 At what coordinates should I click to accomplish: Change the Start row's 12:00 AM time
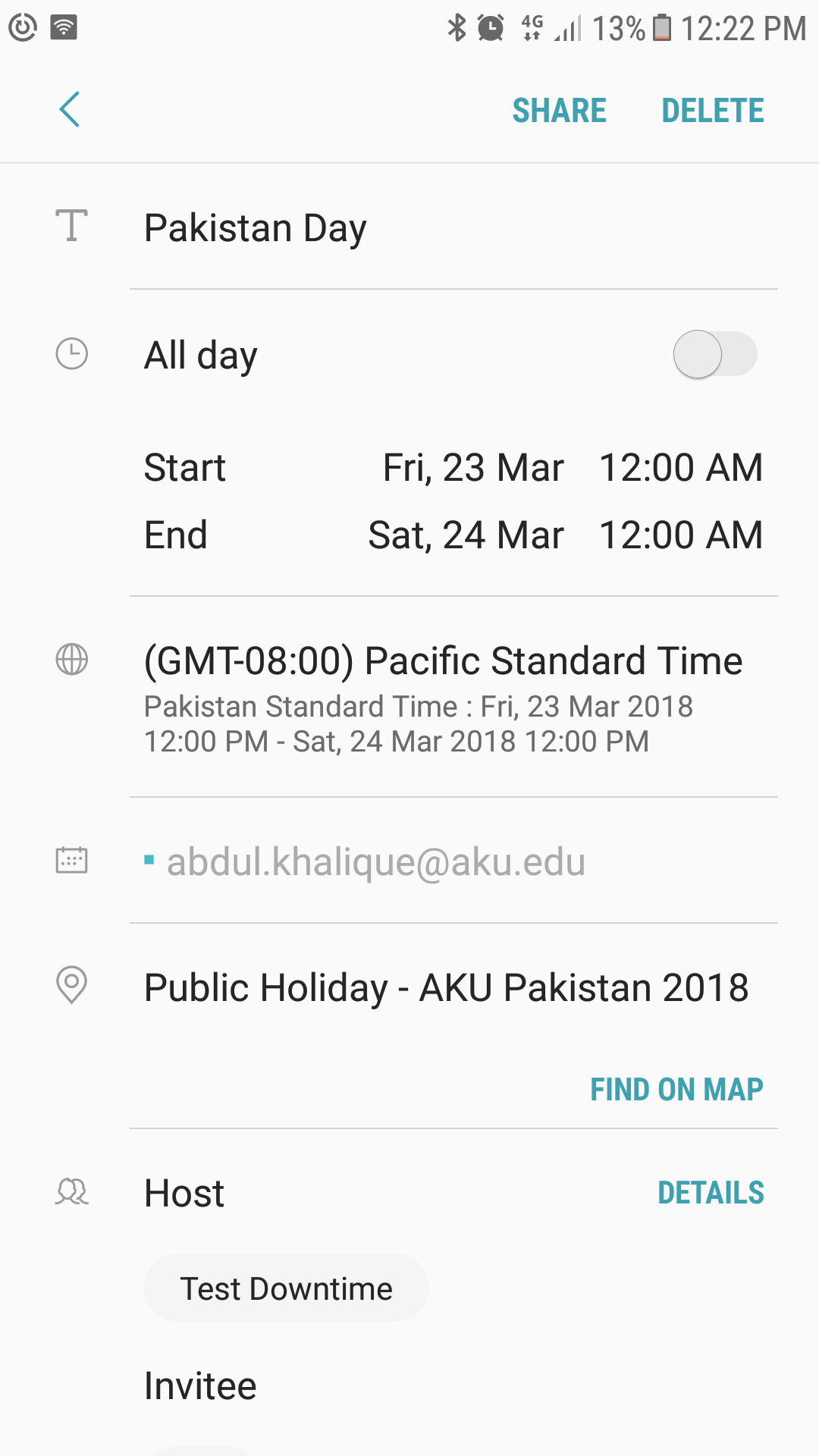pyautogui.click(x=680, y=467)
